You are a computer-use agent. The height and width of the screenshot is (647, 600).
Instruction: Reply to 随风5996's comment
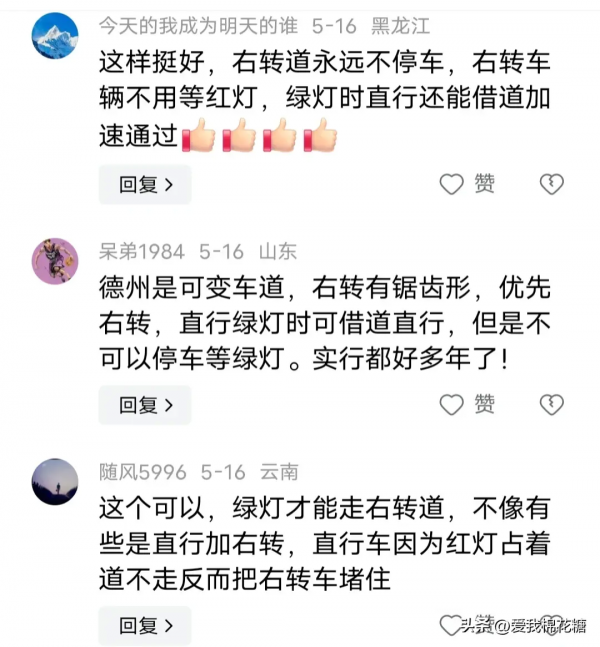[x=145, y=625]
